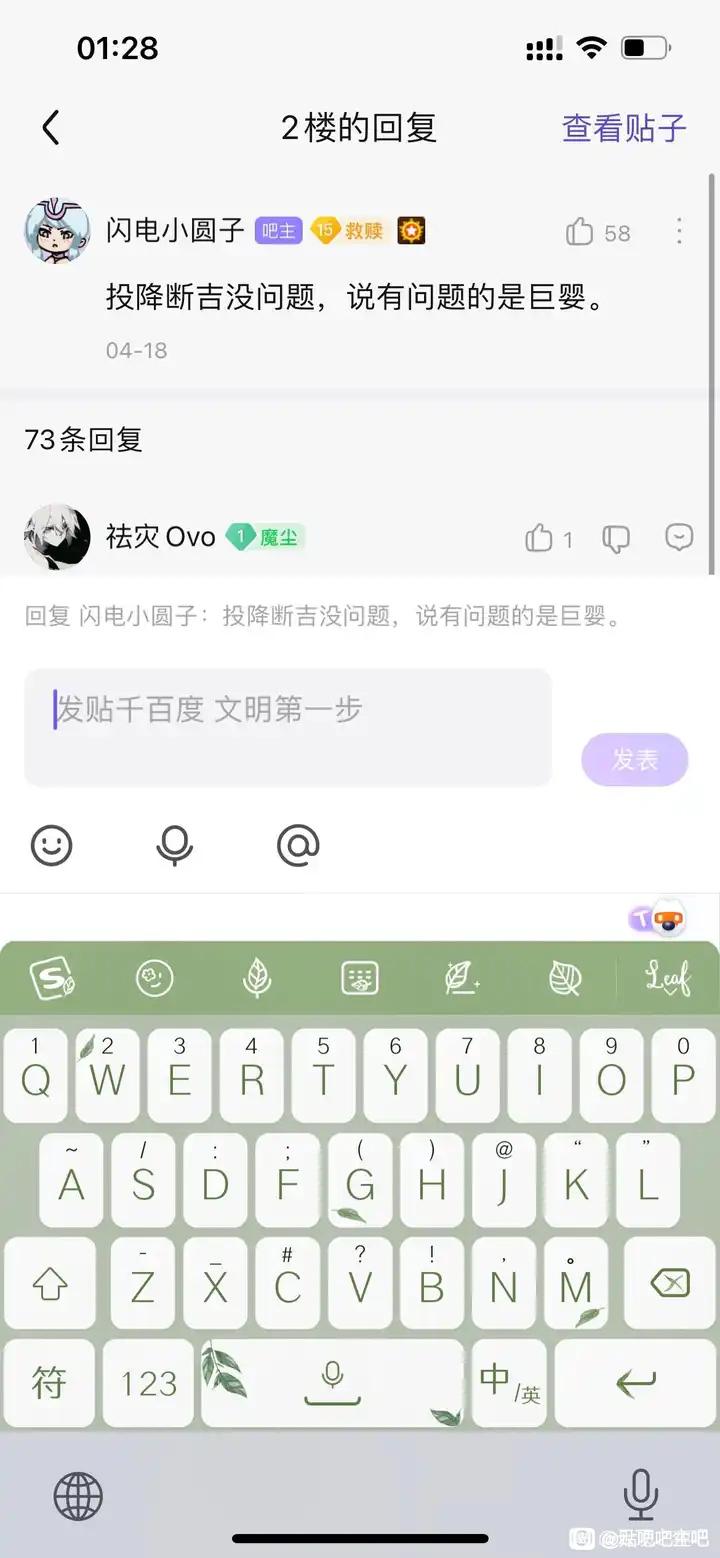
Task: Reply to 祛灾 Ovo via comment icon
Action: (679, 537)
